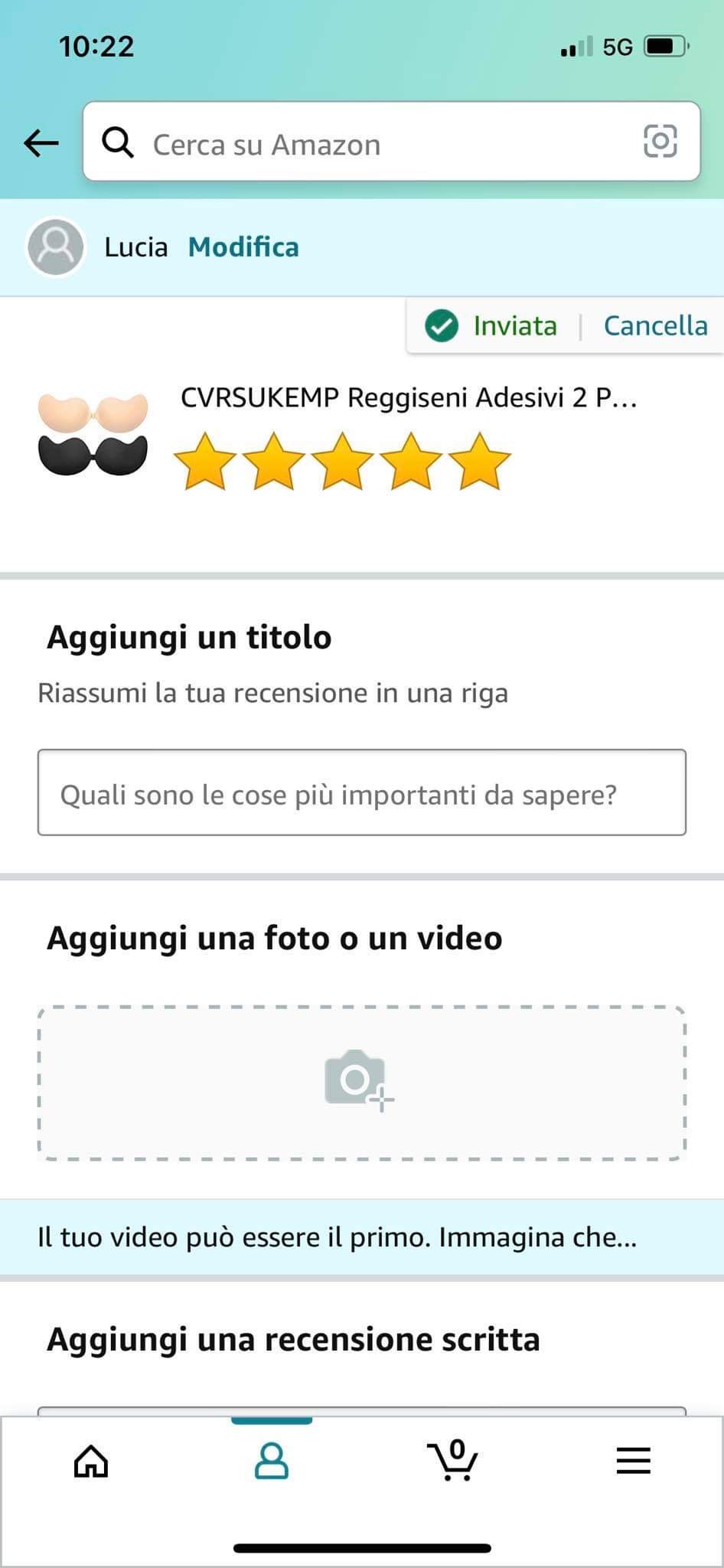The width and height of the screenshot is (724, 1568).
Task: Open the CVRSUKEMP product thumbnail
Action: [x=93, y=435]
